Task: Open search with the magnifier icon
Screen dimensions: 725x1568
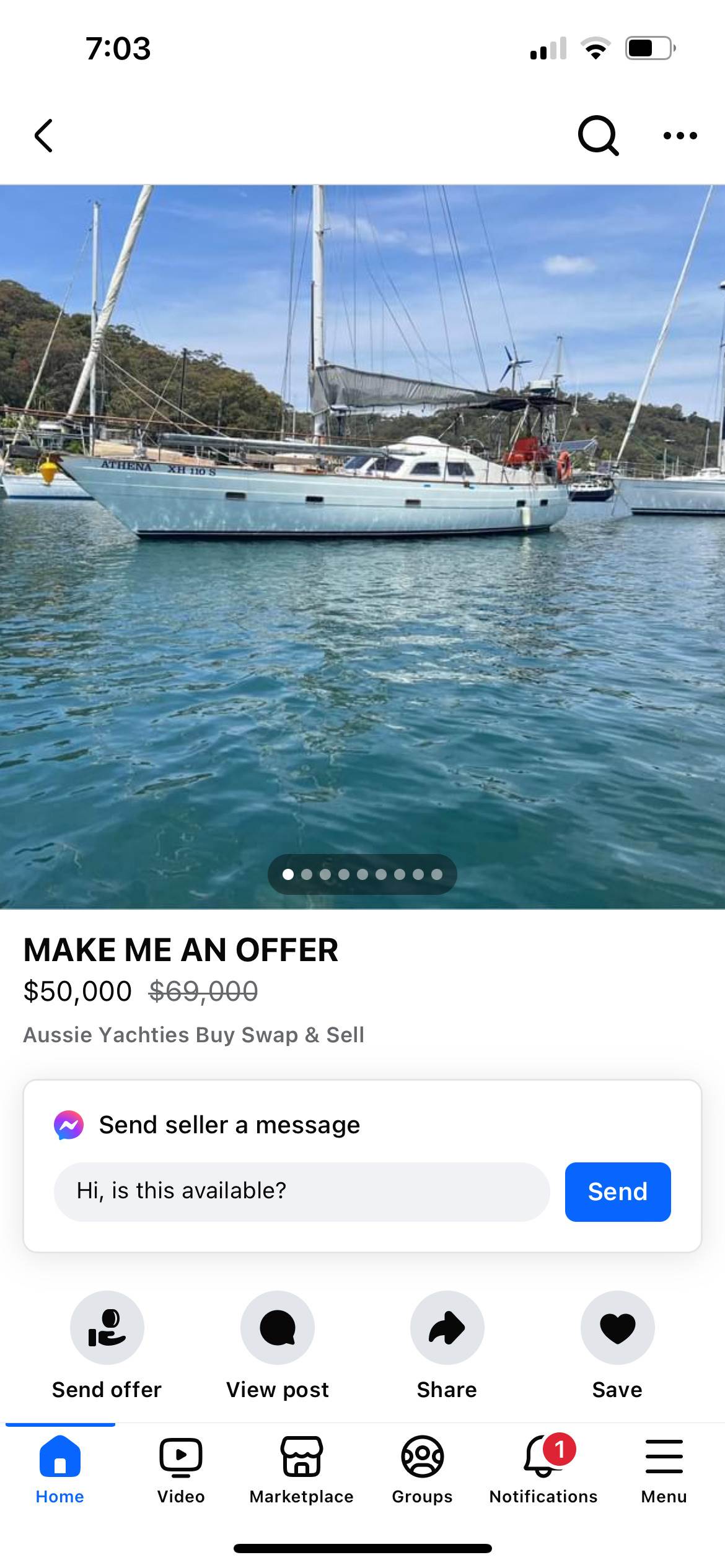Action: [x=598, y=136]
